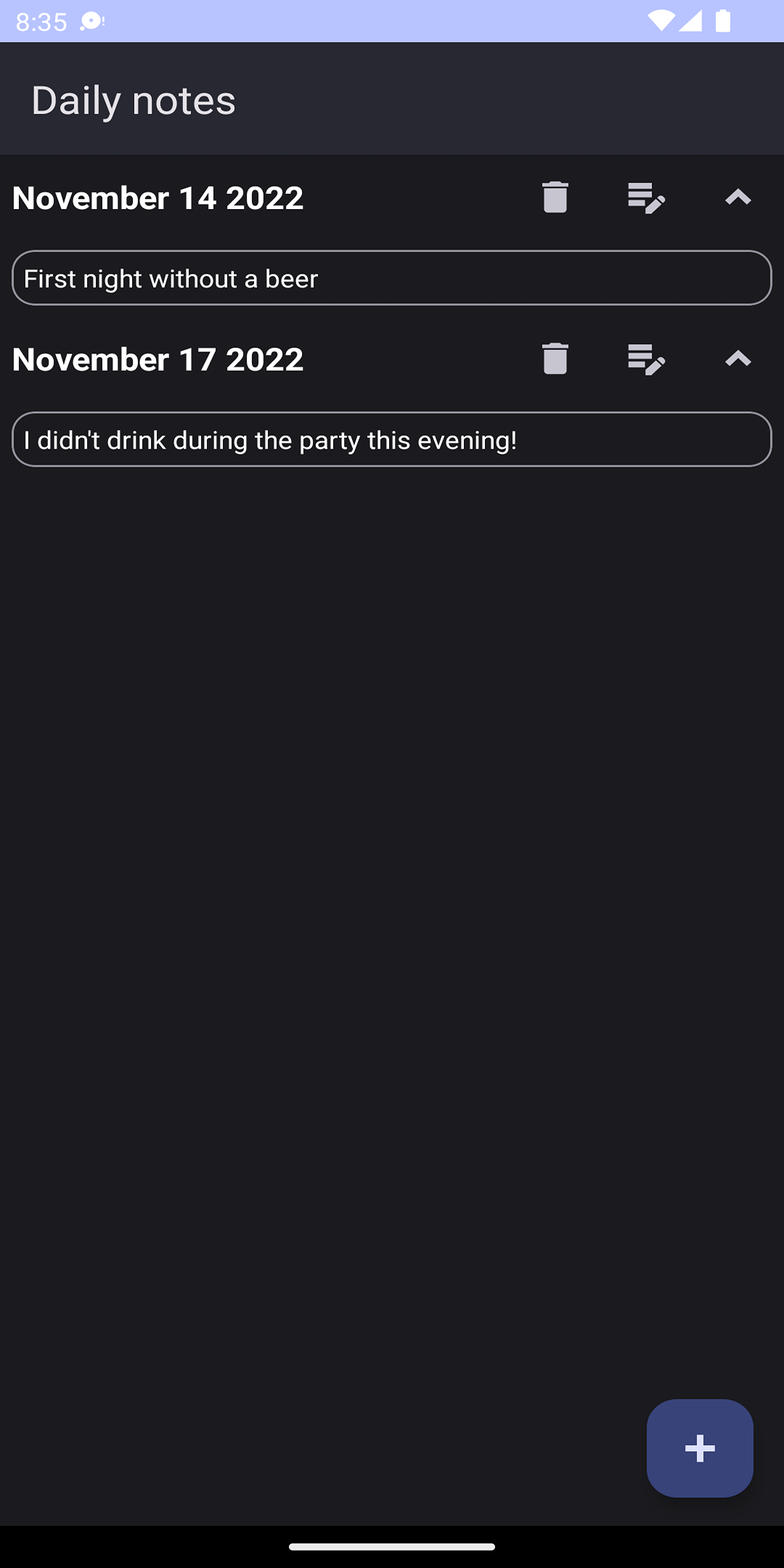Delete the November 14 2022 note

(x=555, y=197)
